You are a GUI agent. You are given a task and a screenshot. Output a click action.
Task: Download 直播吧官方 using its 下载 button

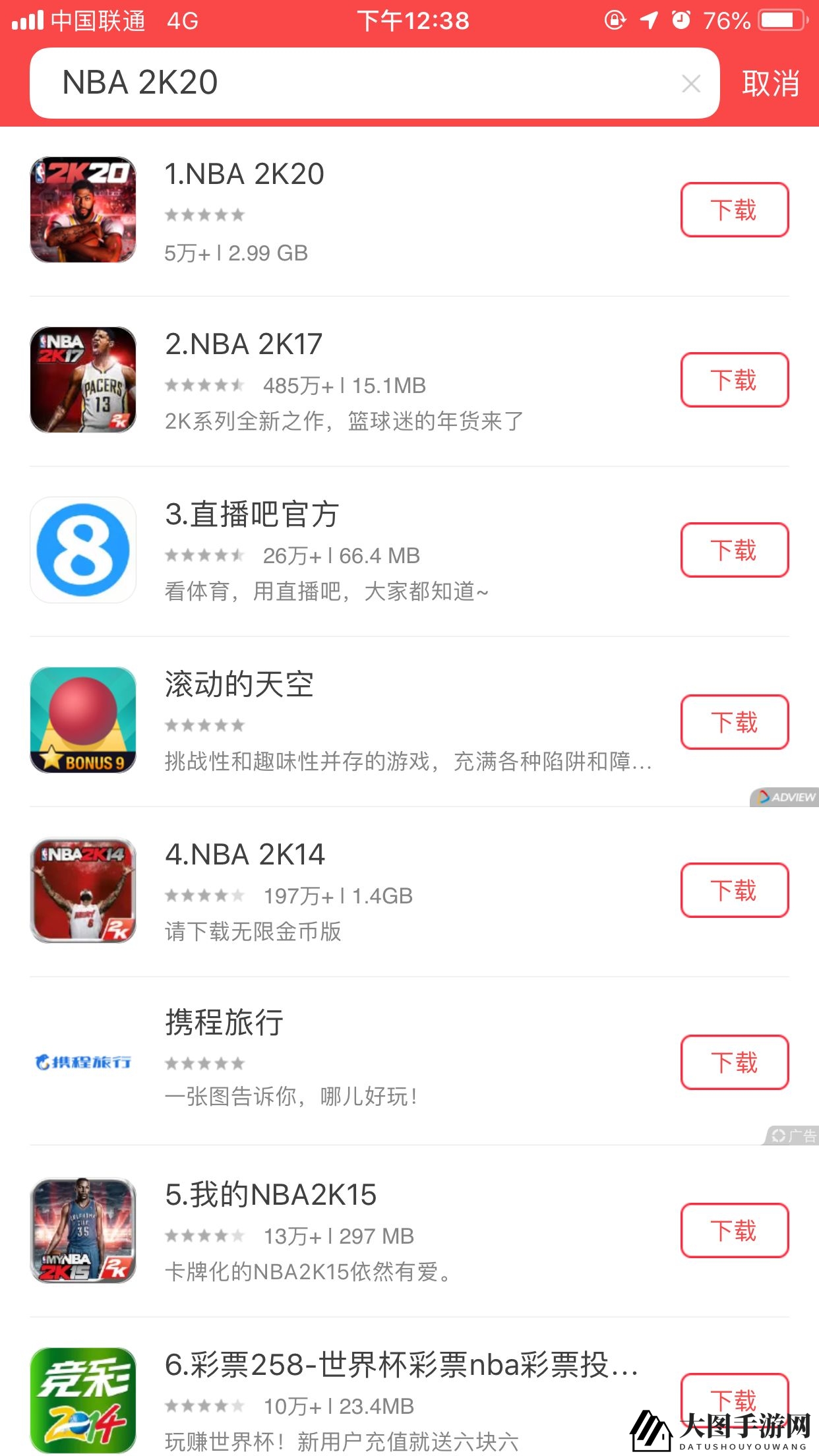click(734, 549)
